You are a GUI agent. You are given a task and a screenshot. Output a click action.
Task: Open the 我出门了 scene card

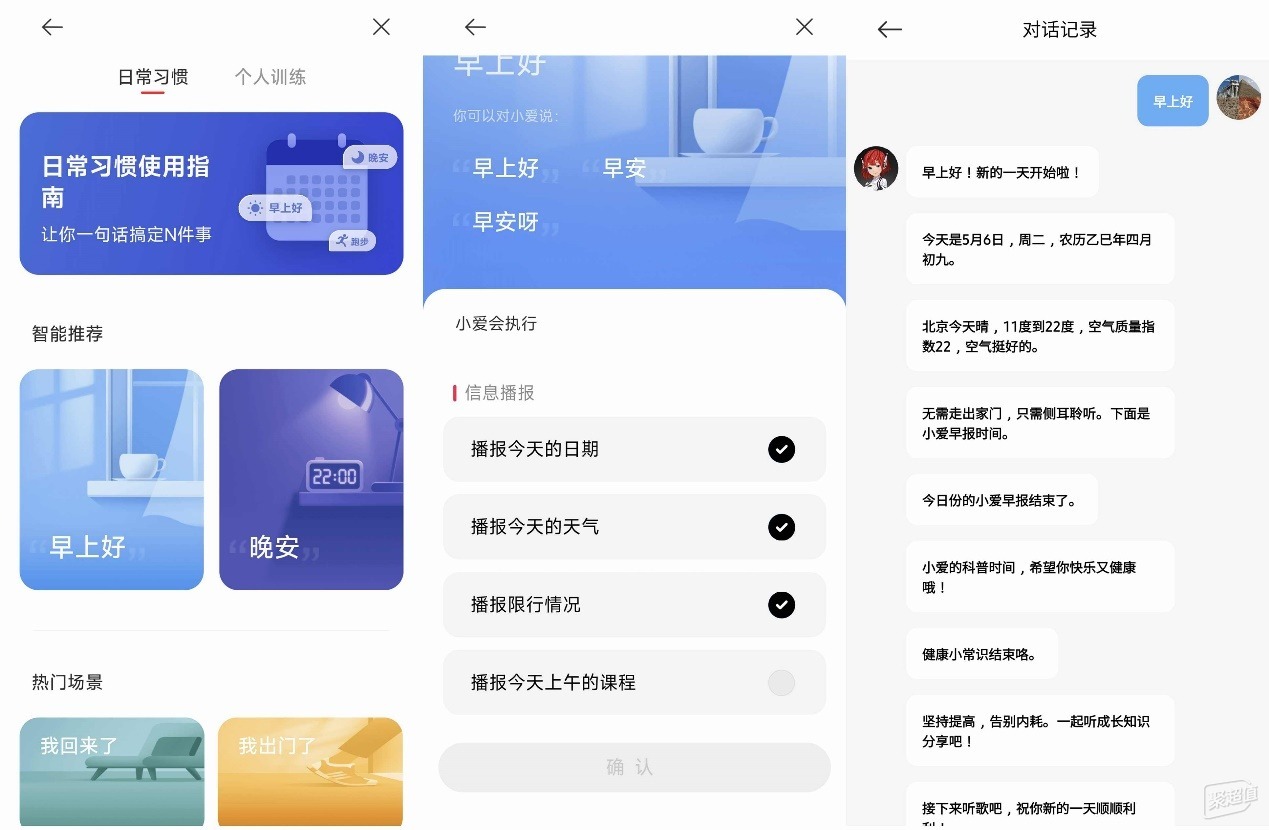[311, 770]
